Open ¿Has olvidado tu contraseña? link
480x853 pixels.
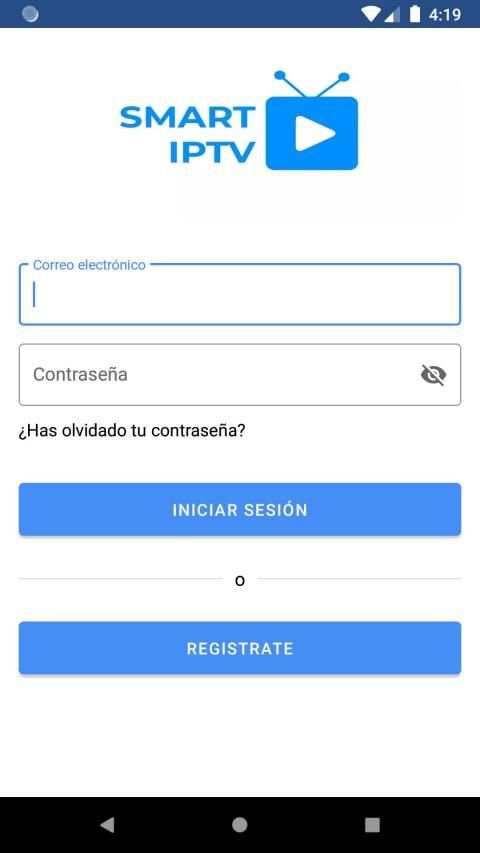(132, 431)
